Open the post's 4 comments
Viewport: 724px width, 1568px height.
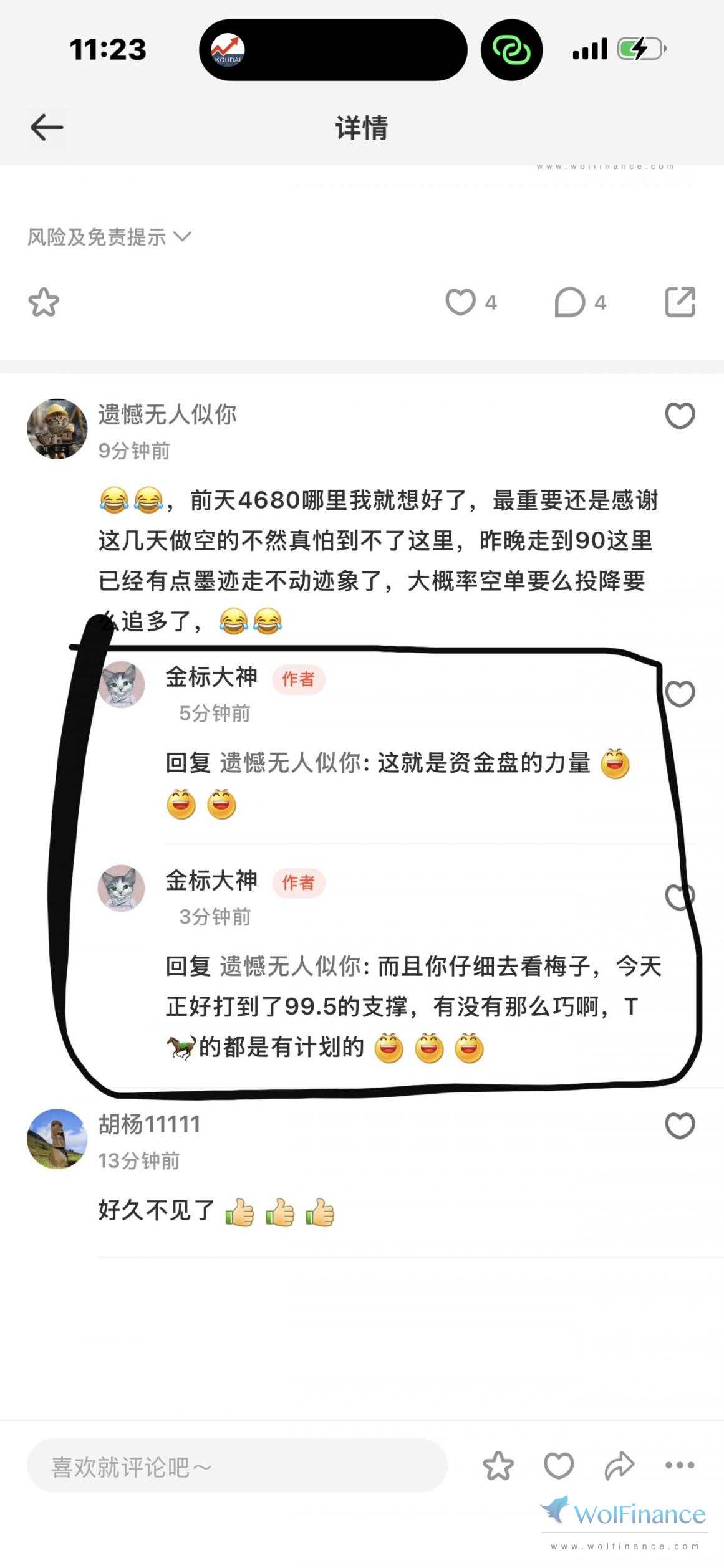[x=570, y=302]
